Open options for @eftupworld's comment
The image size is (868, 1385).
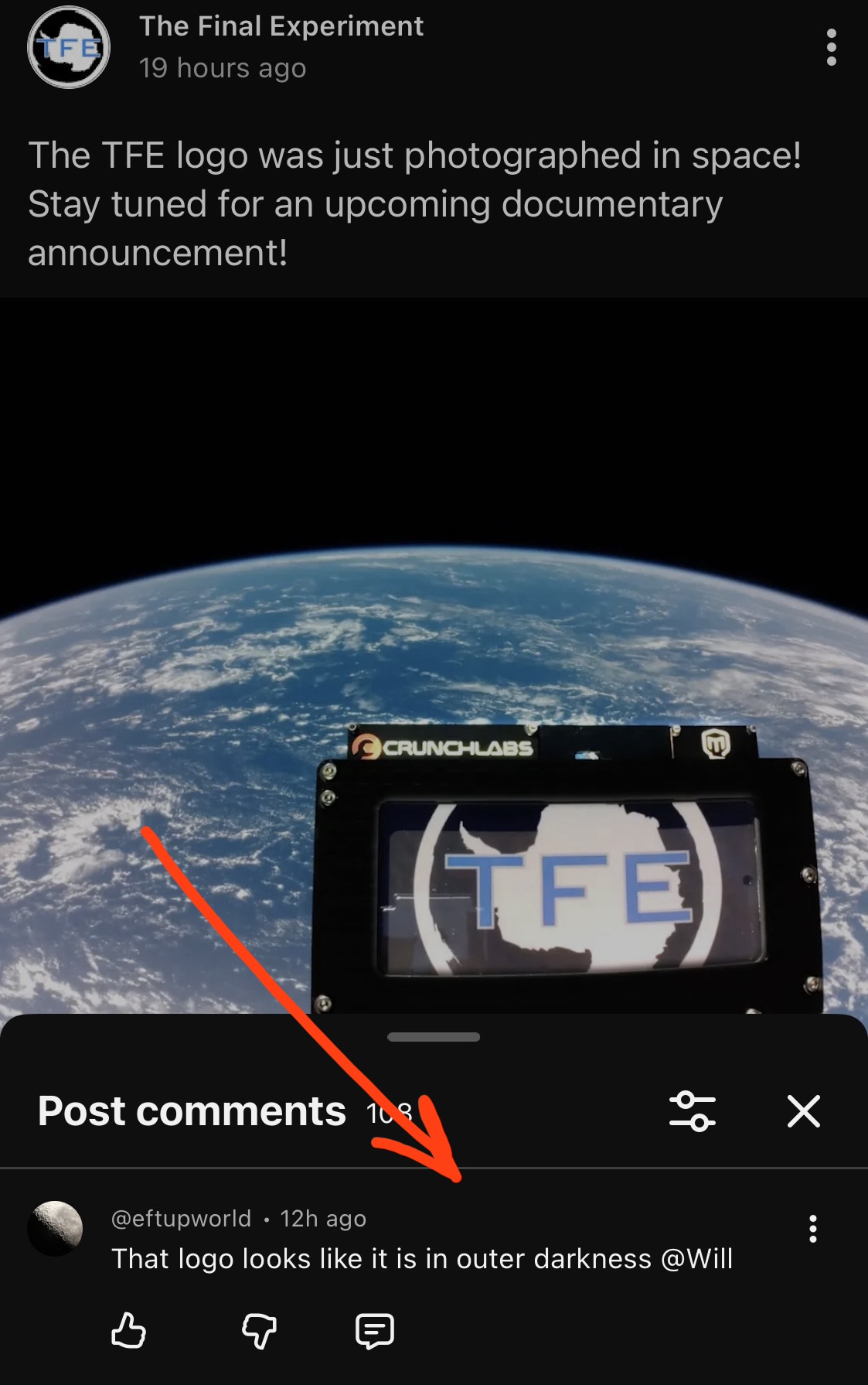pos(812,1229)
